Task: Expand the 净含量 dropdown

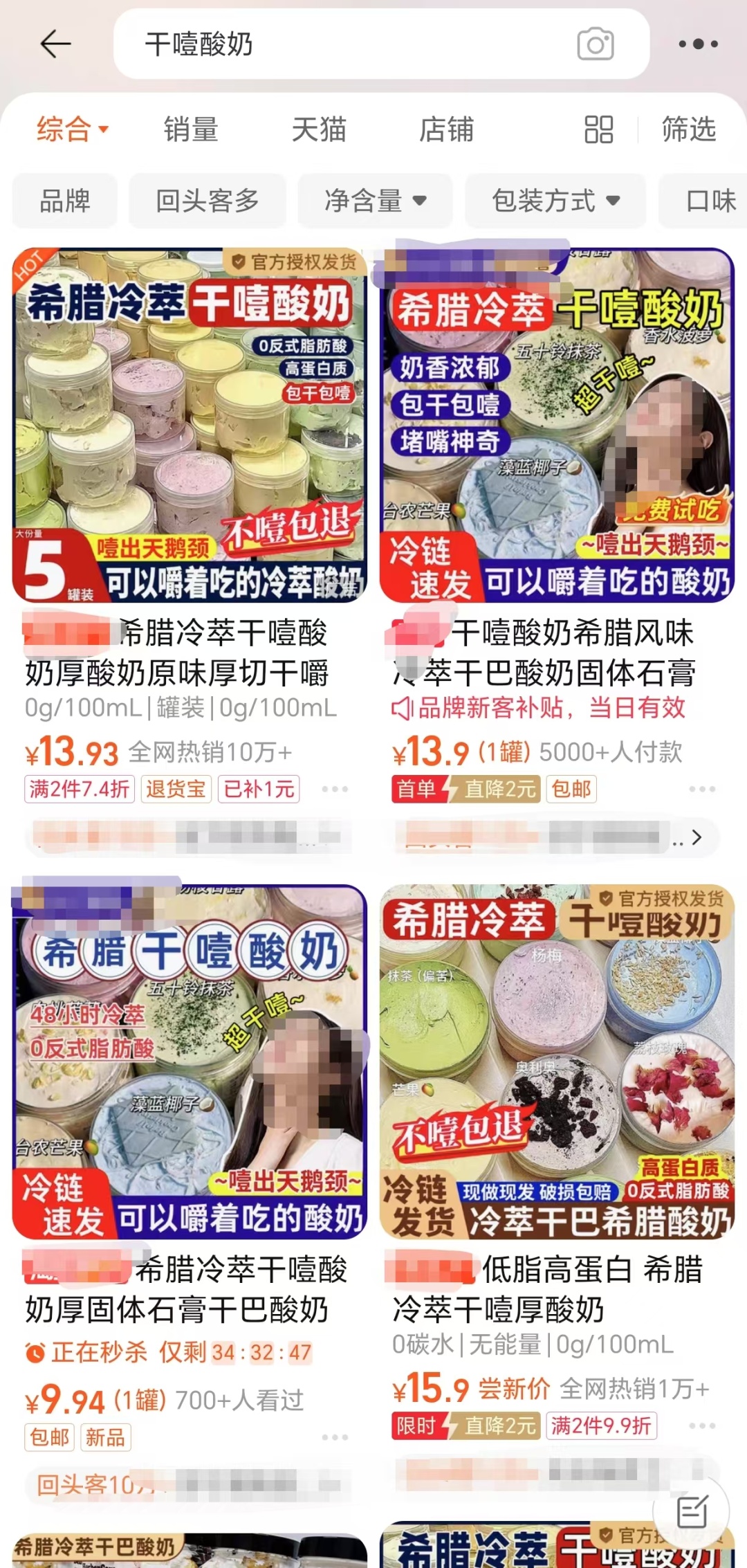Action: coord(376,201)
